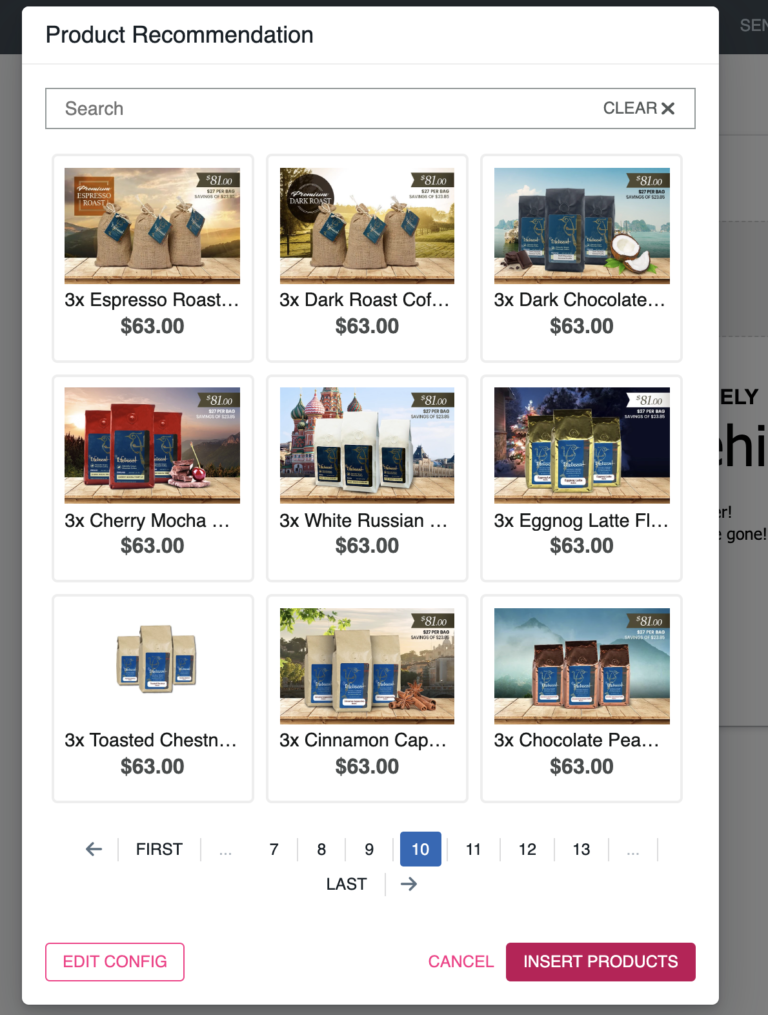Go to the previous page arrow

(94, 849)
